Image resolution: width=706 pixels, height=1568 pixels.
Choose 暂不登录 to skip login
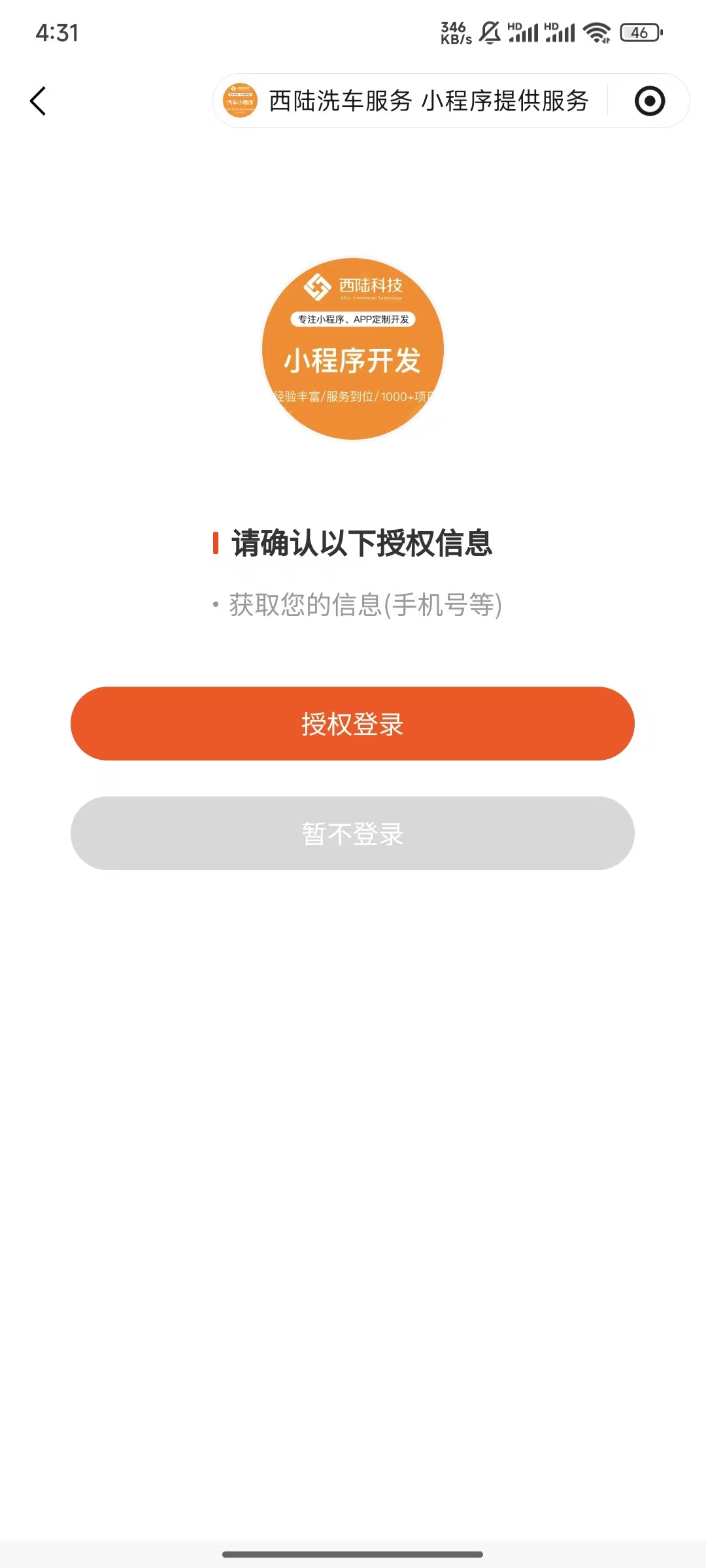coord(352,833)
